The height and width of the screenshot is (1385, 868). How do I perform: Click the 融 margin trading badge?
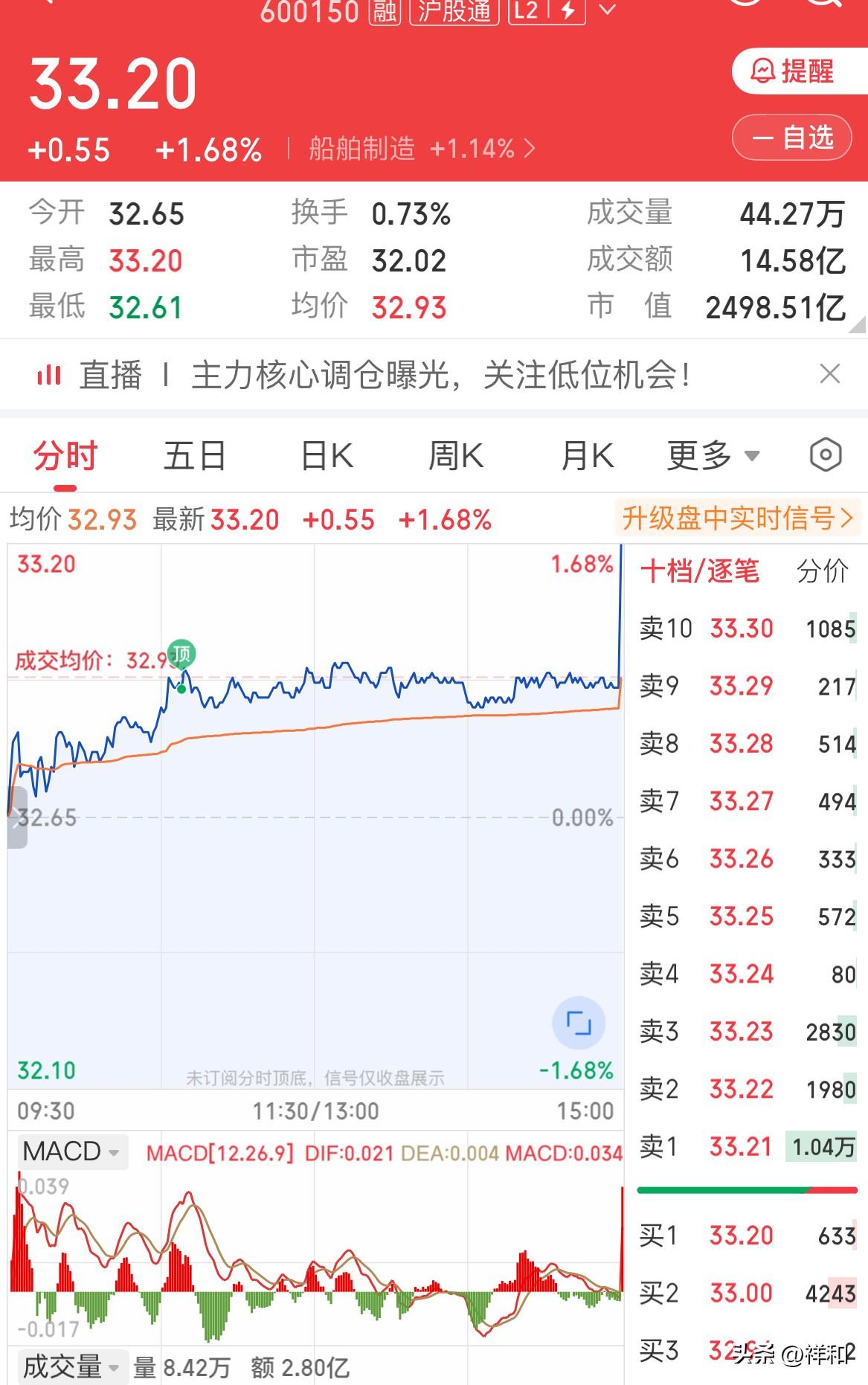(x=385, y=12)
